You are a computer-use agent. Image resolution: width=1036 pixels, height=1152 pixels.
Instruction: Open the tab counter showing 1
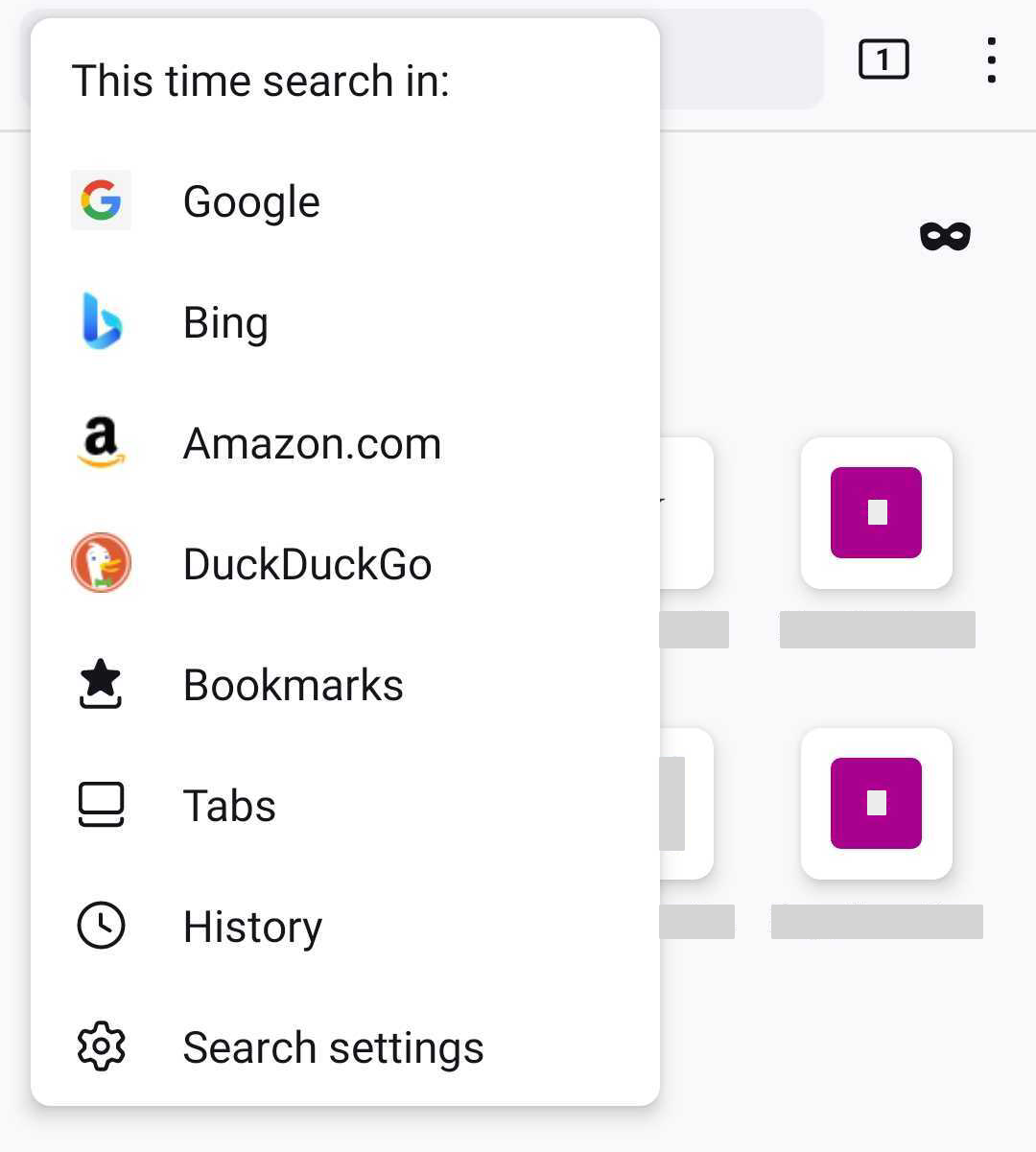pyautogui.click(x=882, y=59)
